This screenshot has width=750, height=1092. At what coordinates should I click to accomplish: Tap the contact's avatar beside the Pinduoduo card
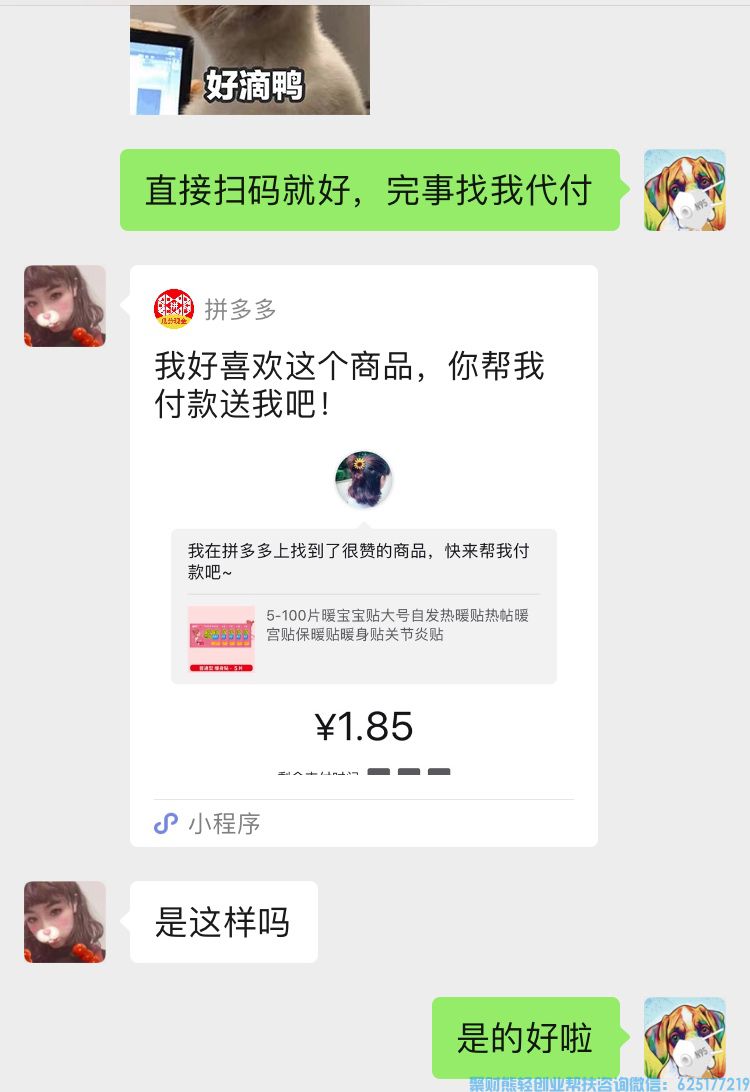coord(65,306)
